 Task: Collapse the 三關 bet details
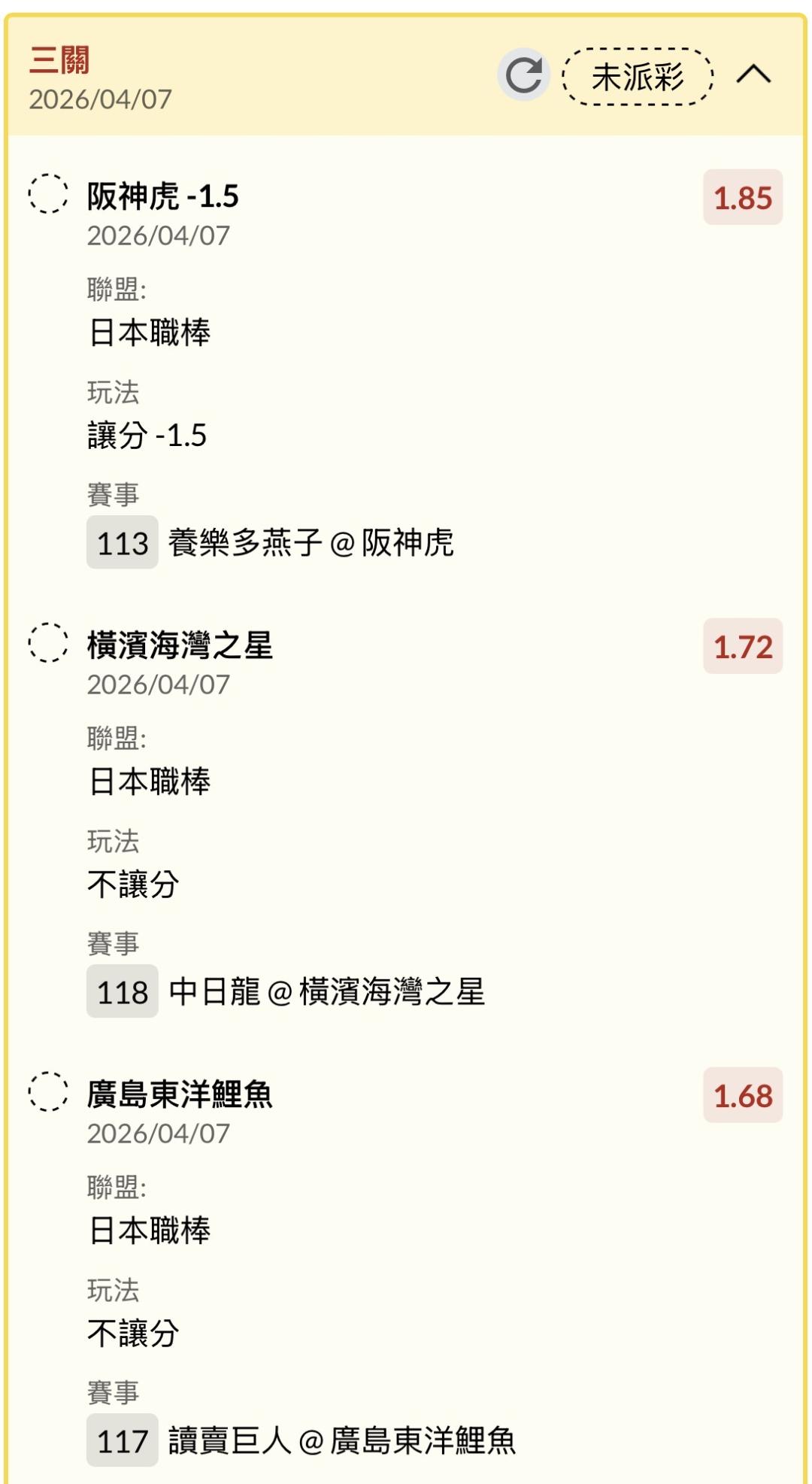pos(753,75)
